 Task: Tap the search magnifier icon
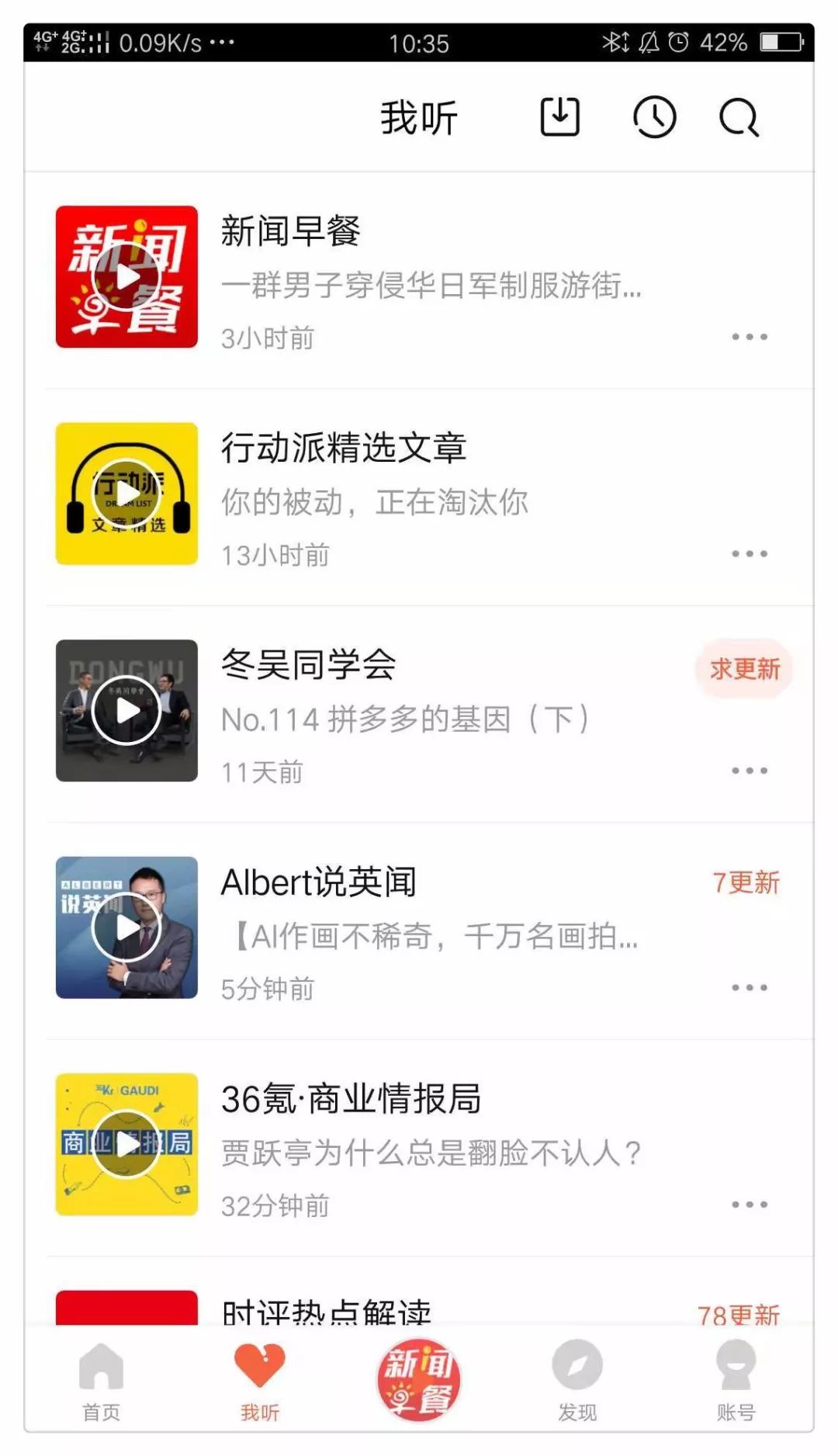tap(738, 118)
